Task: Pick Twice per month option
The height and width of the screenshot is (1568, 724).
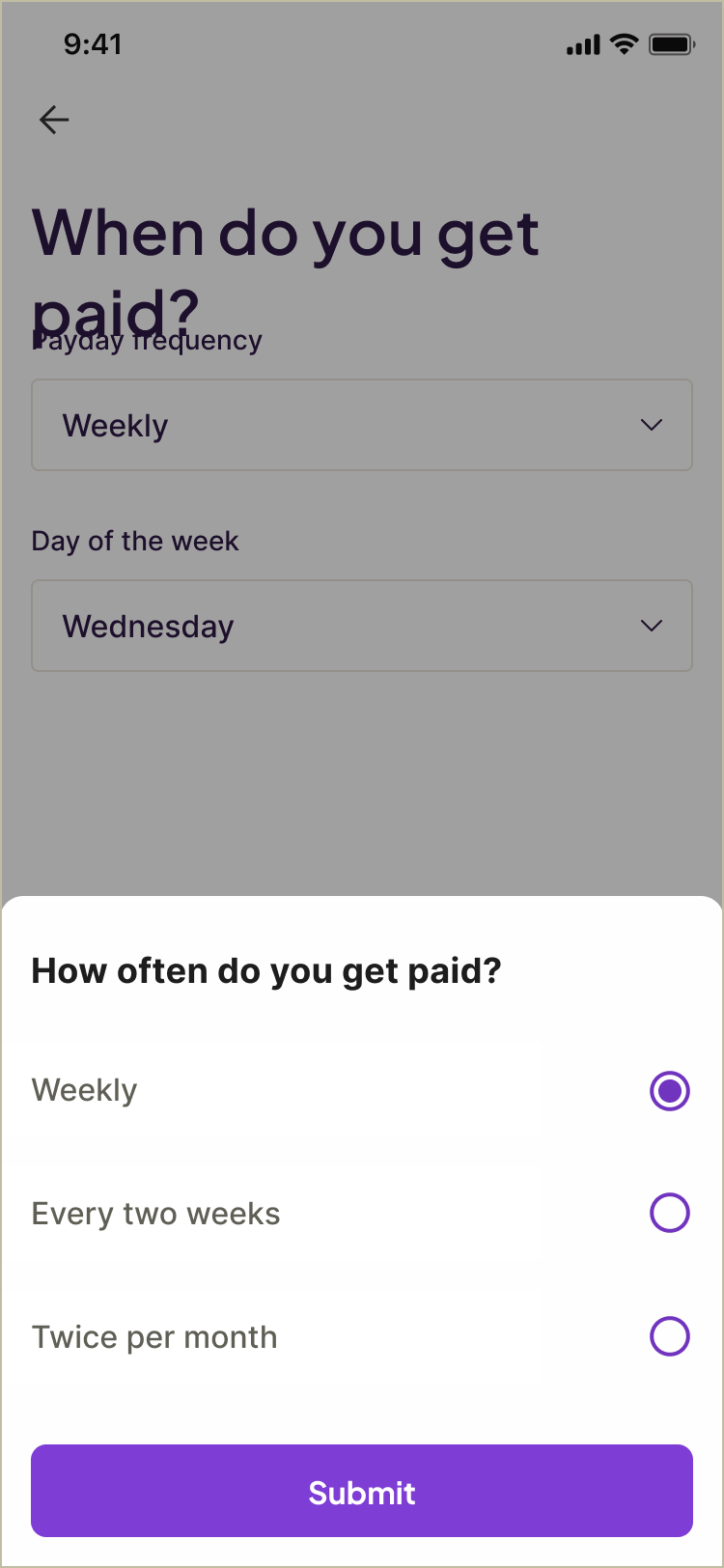Action: 669,1336
